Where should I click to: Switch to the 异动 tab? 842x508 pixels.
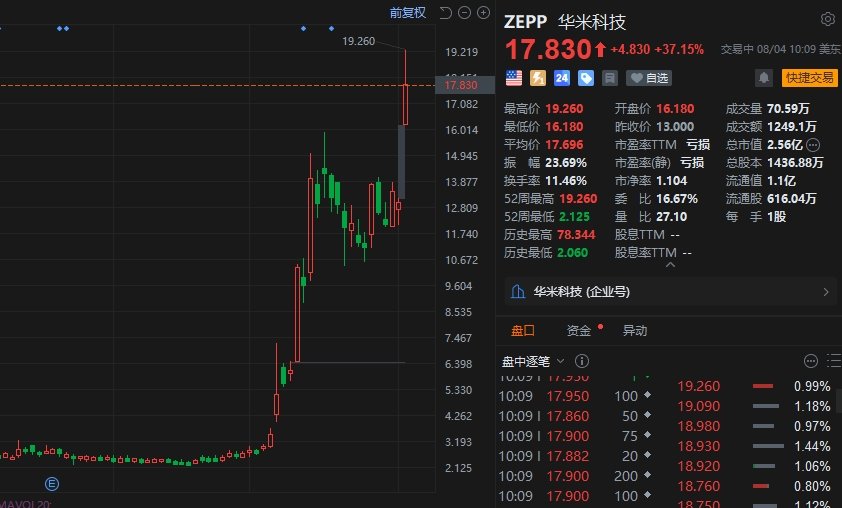click(x=634, y=330)
